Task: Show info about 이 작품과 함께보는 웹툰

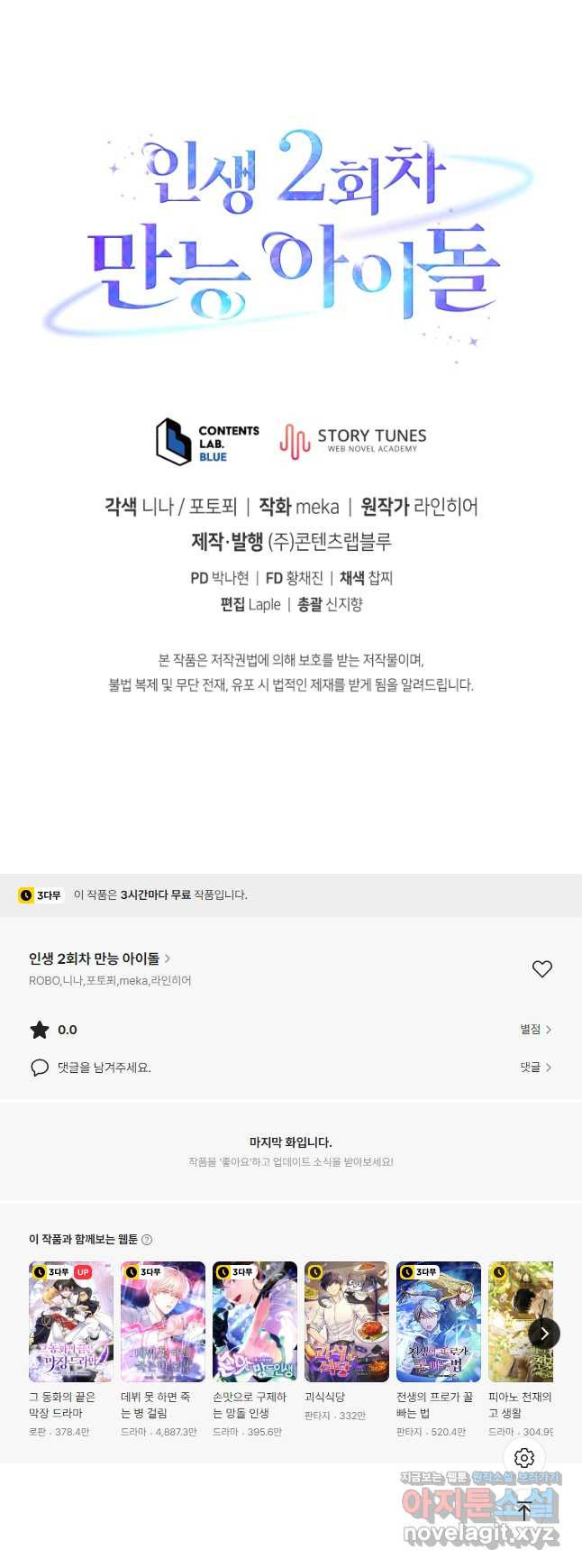Action: (147, 1240)
